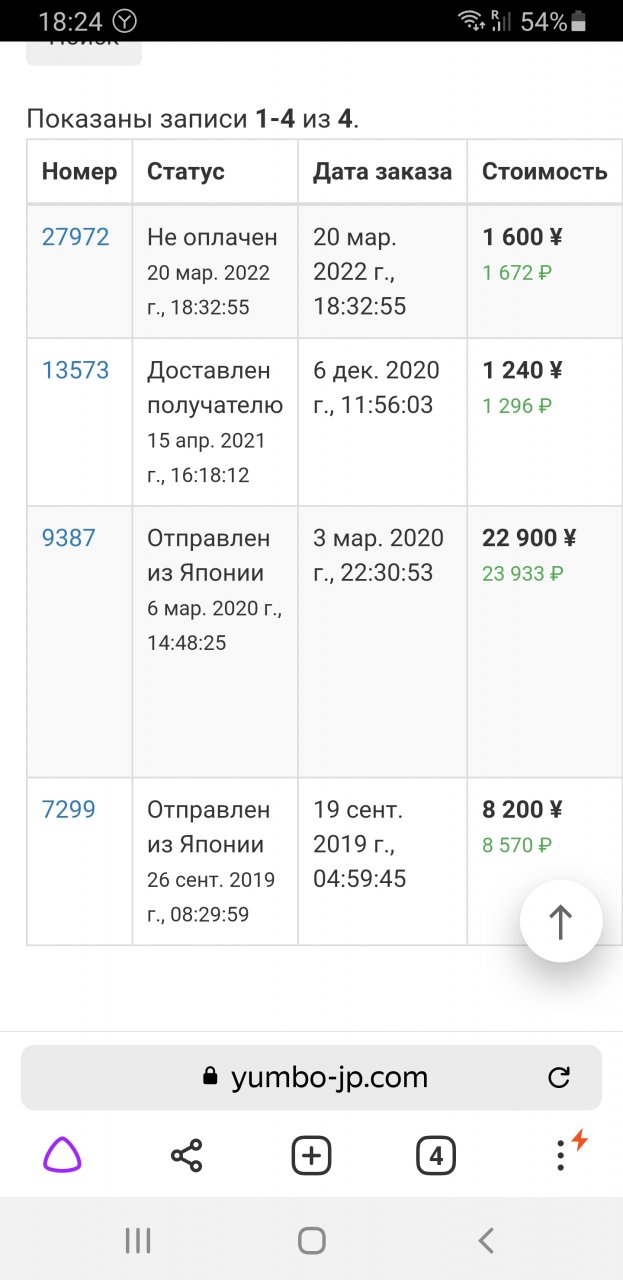Go back with the system back button
Viewport: 623px width, 1280px height.
(x=486, y=1241)
